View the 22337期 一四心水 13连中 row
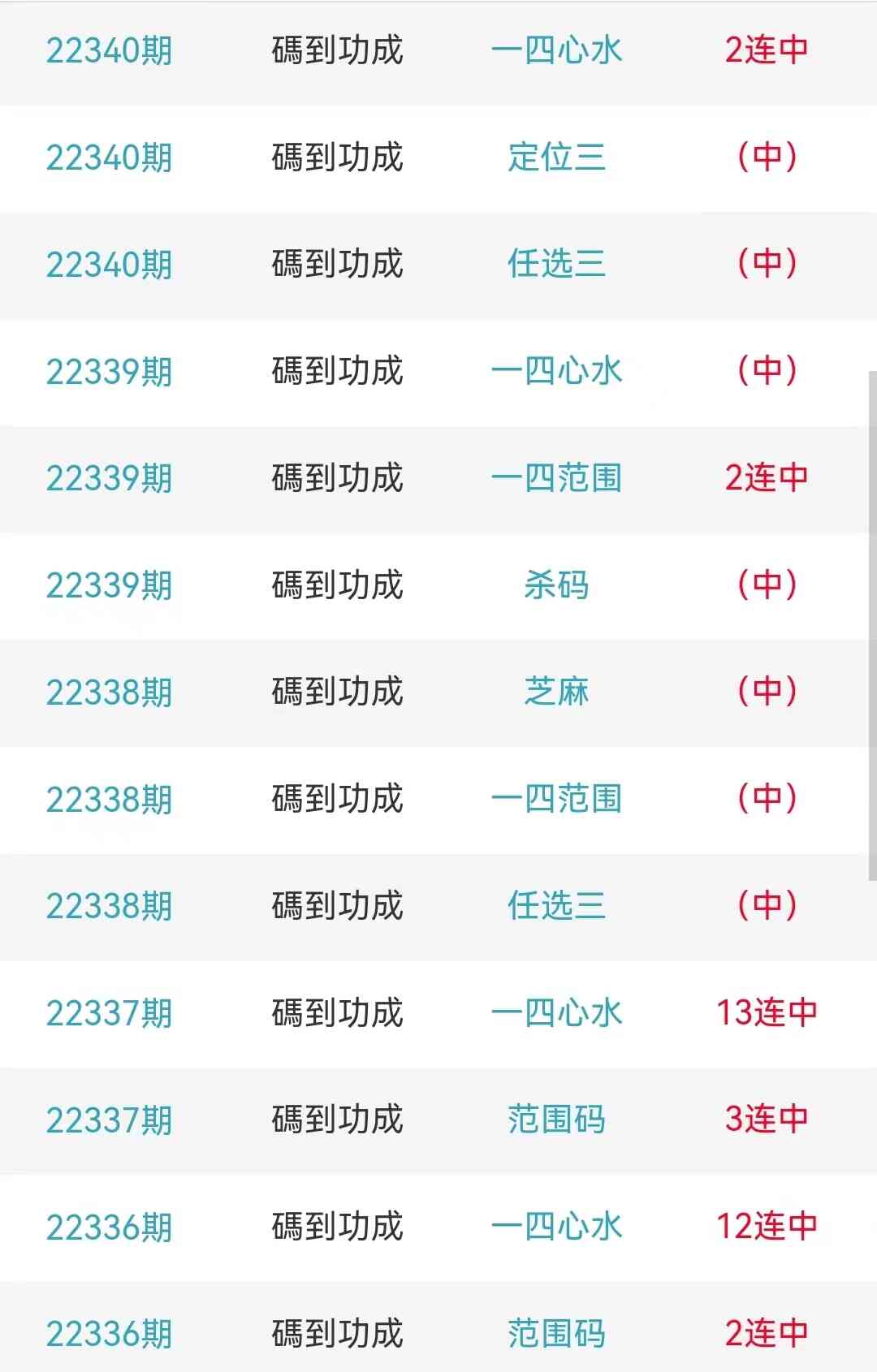This screenshot has height=1372, width=877. tap(556, 1013)
